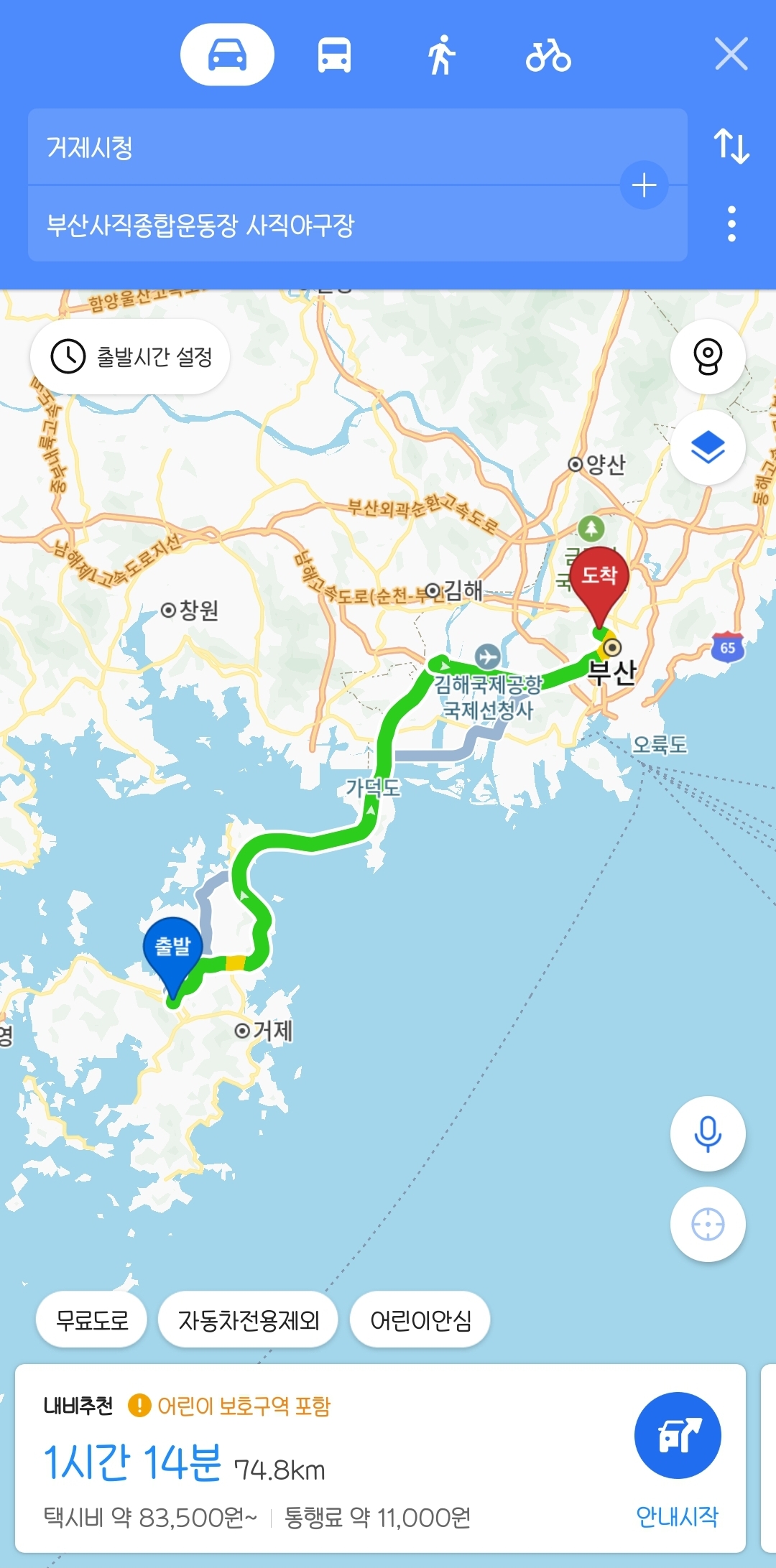Toggle the 무료도로 free-road filter
Viewport: 776px width, 1568px height.
[x=91, y=1319]
